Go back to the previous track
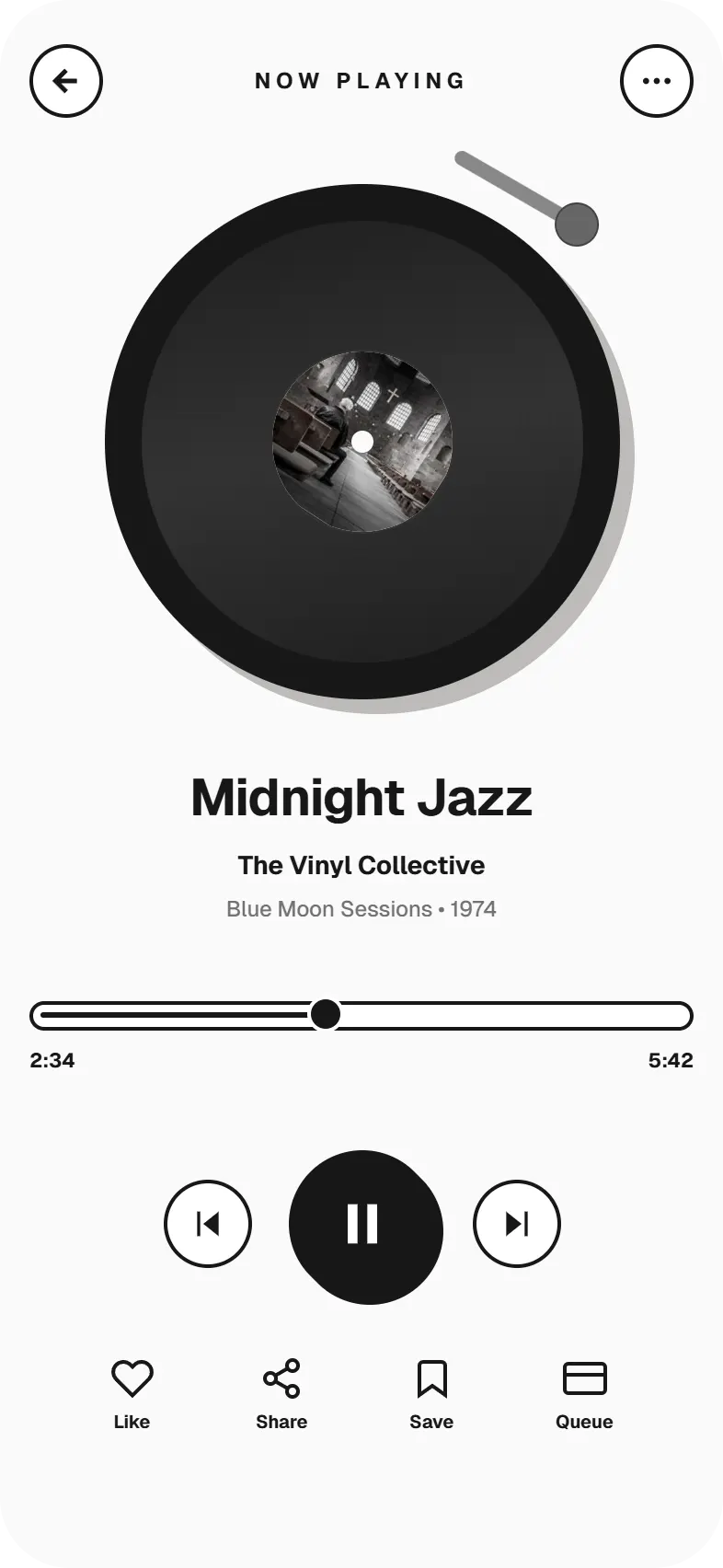This screenshot has height=1568, width=723. pyautogui.click(x=207, y=1224)
